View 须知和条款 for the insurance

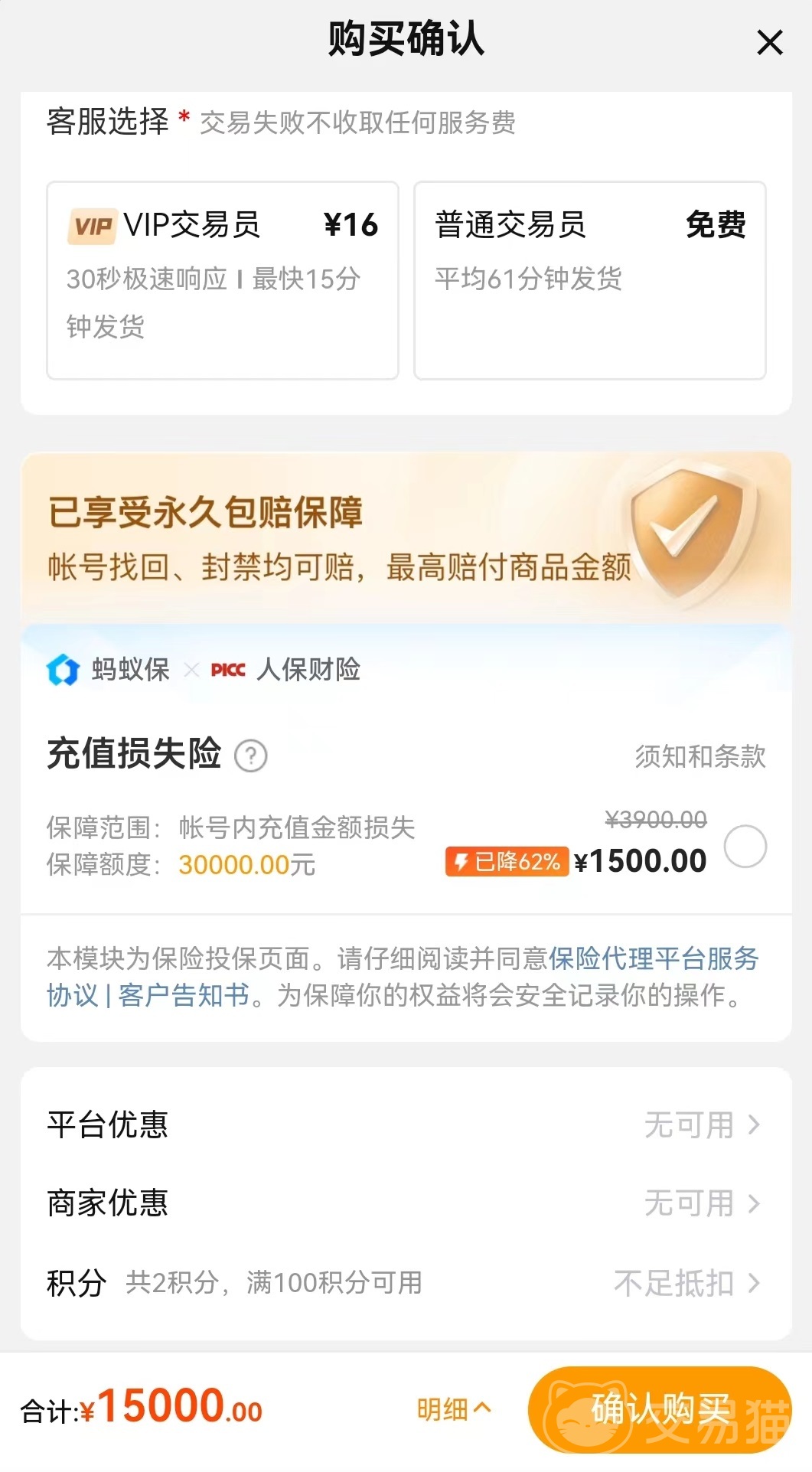pos(699,756)
